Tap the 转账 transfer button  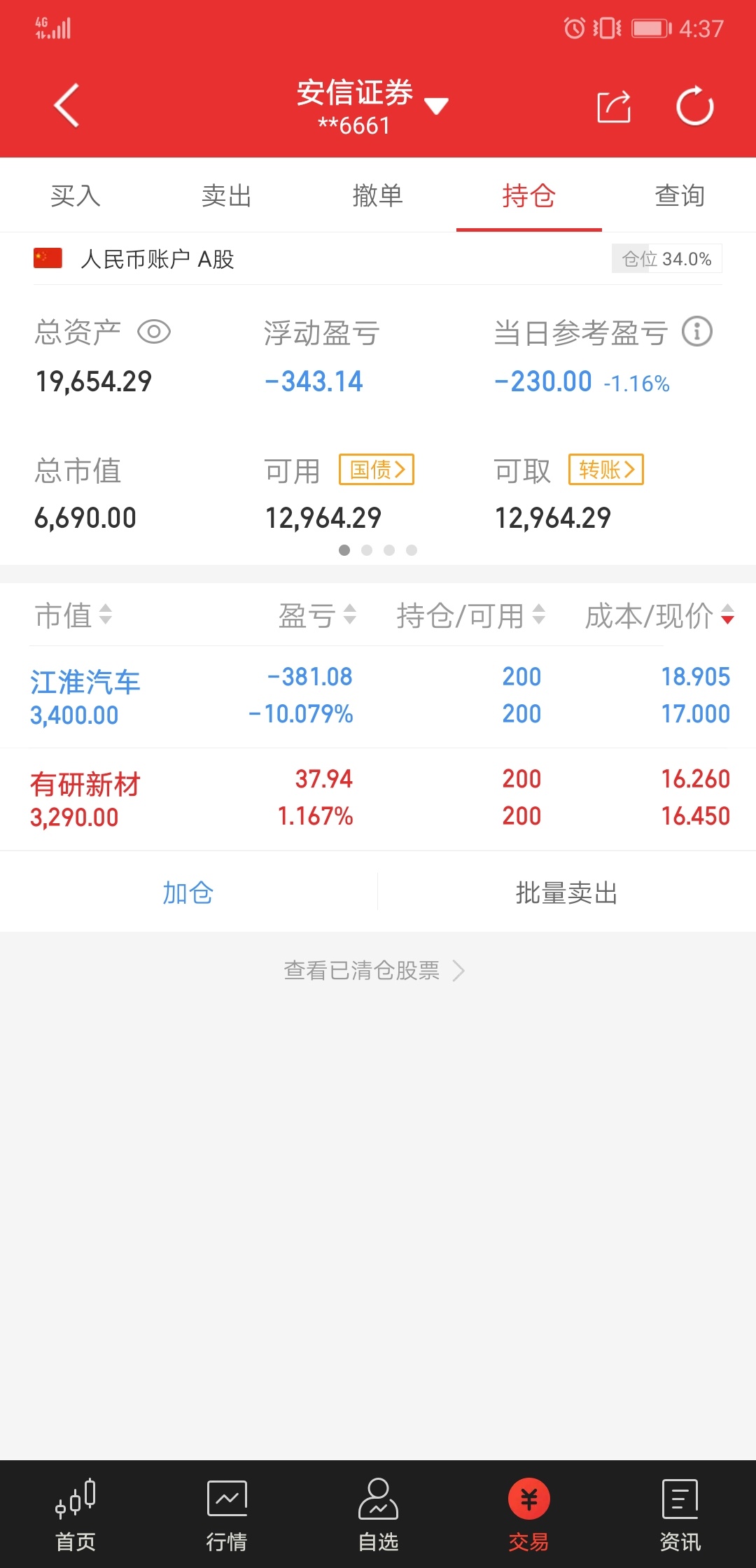coord(606,469)
